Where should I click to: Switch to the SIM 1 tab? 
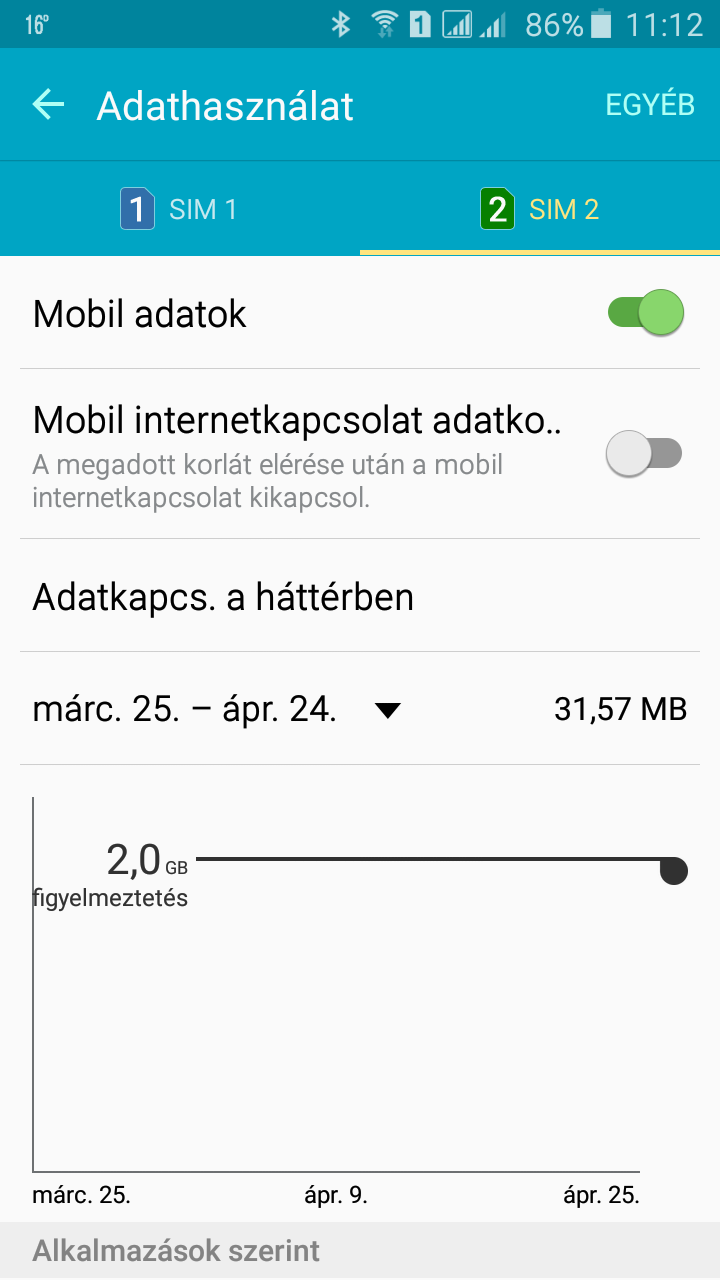click(180, 209)
